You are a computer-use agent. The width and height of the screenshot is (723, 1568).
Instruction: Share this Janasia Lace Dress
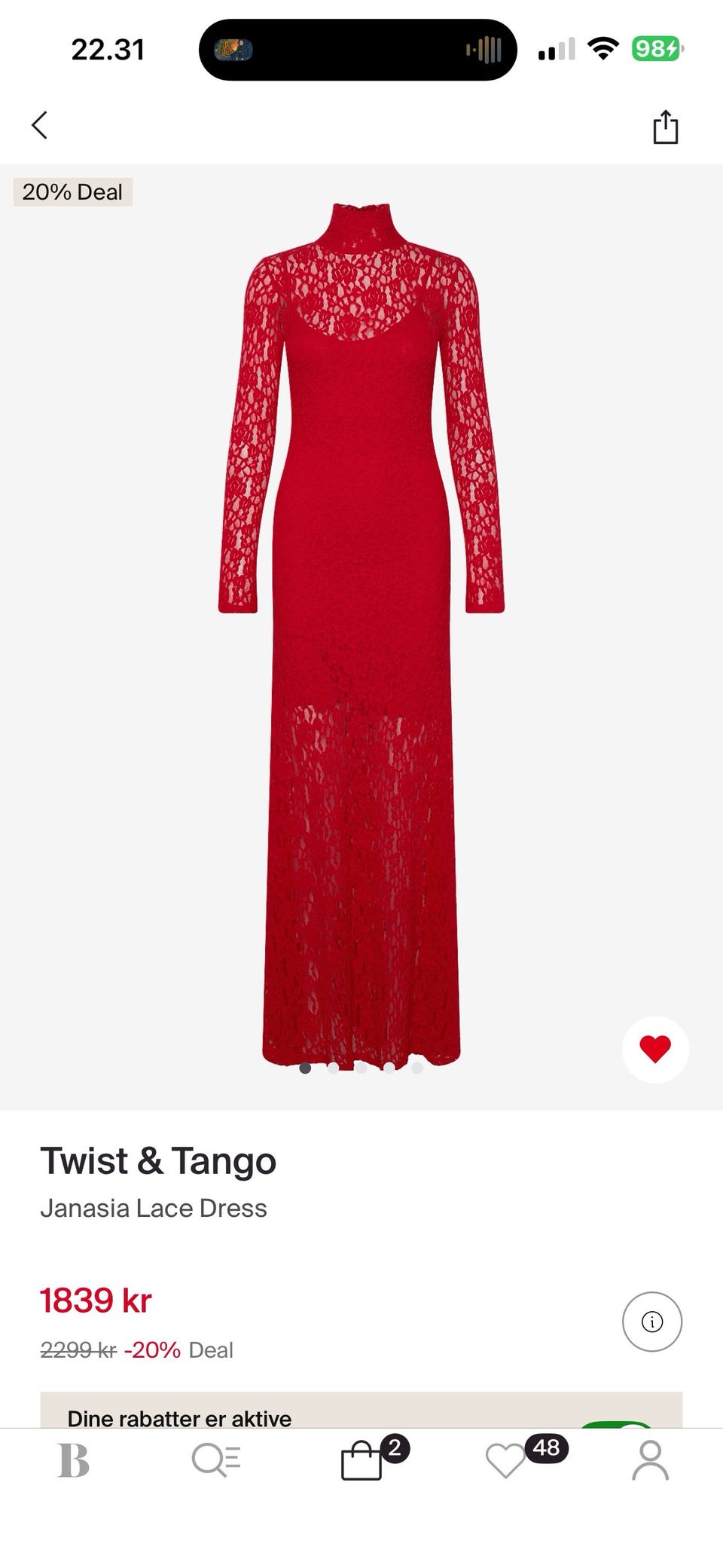(x=665, y=127)
